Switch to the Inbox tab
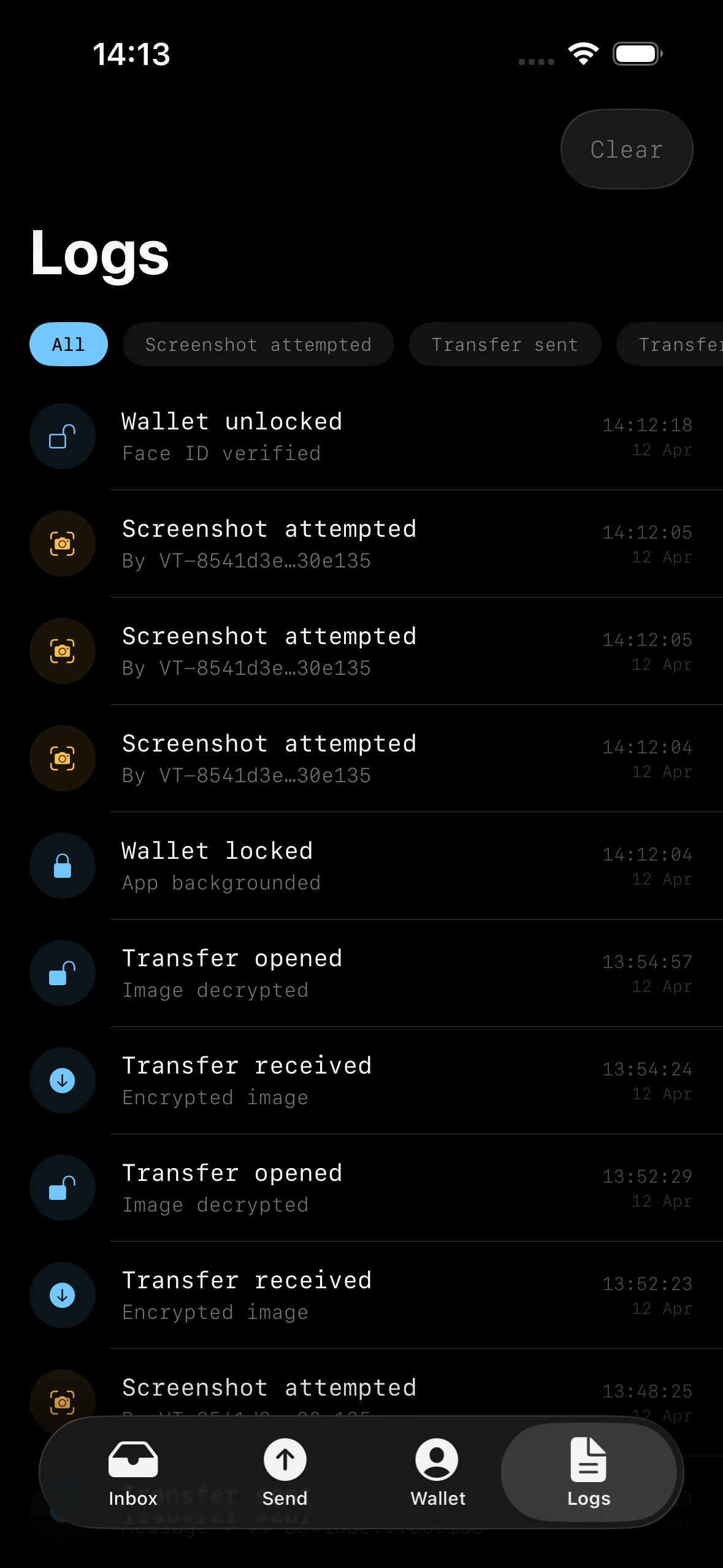723x1568 pixels. point(133,1472)
